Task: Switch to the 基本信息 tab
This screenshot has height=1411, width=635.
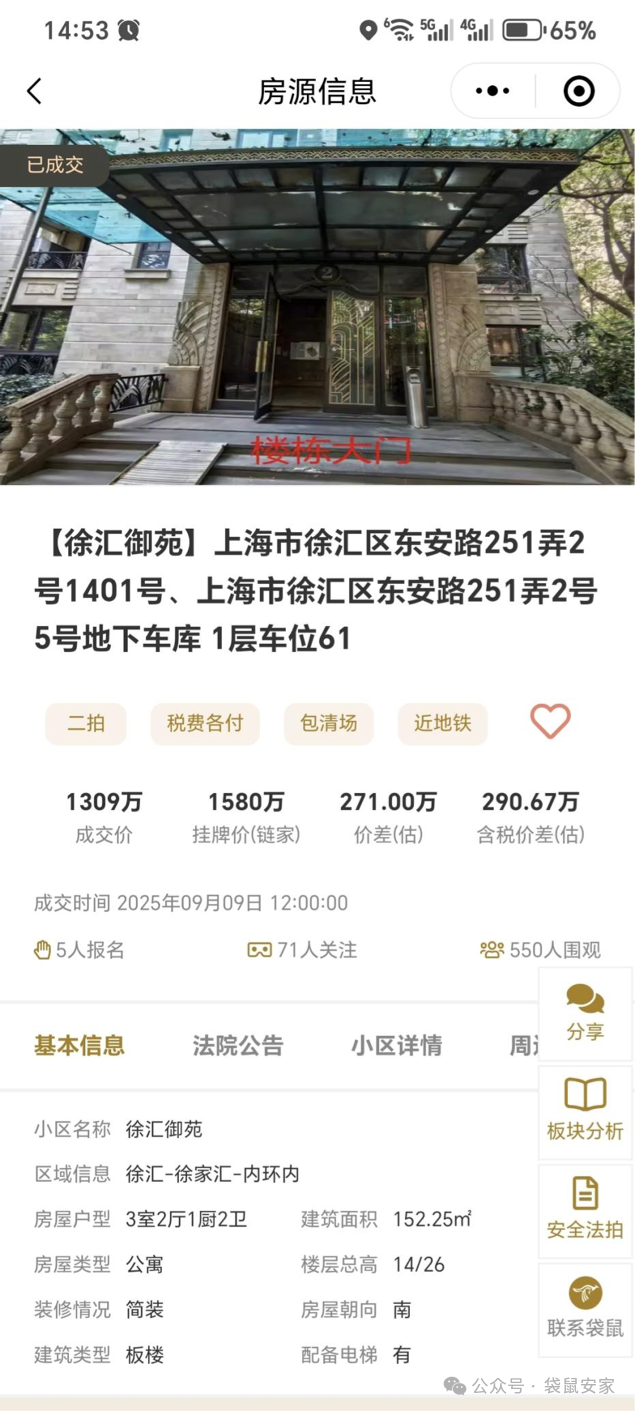Action: point(79,1046)
